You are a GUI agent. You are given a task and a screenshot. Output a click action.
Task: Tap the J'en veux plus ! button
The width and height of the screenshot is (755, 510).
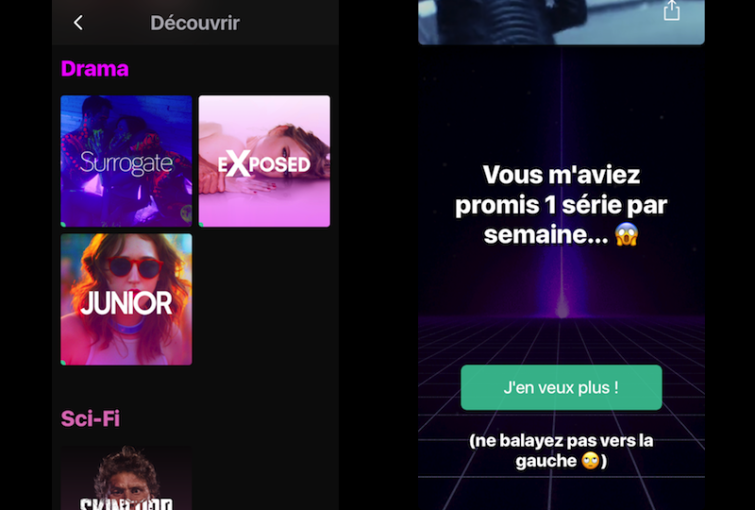tap(561, 387)
